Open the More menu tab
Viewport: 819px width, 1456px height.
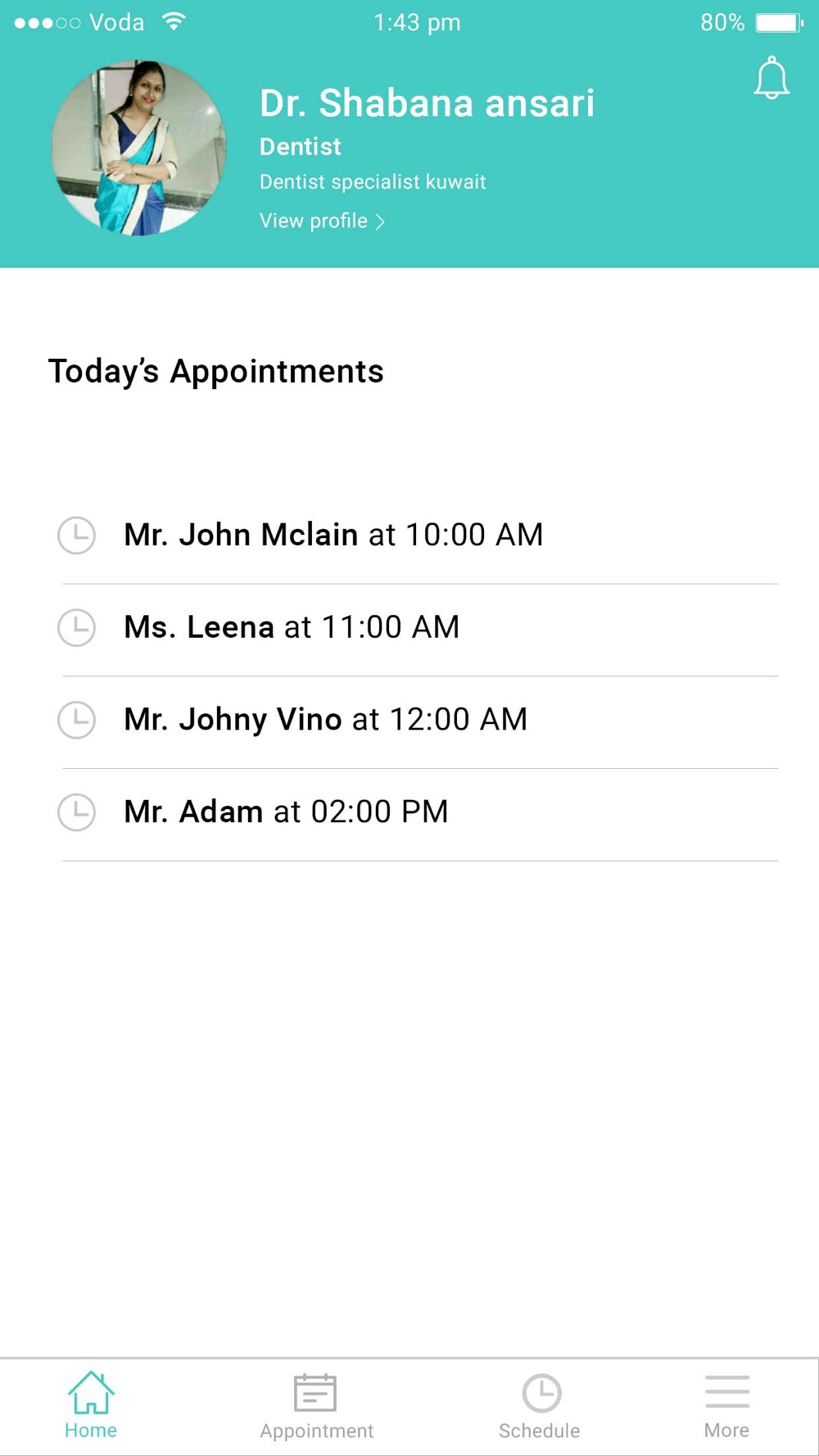pyautogui.click(x=726, y=1407)
